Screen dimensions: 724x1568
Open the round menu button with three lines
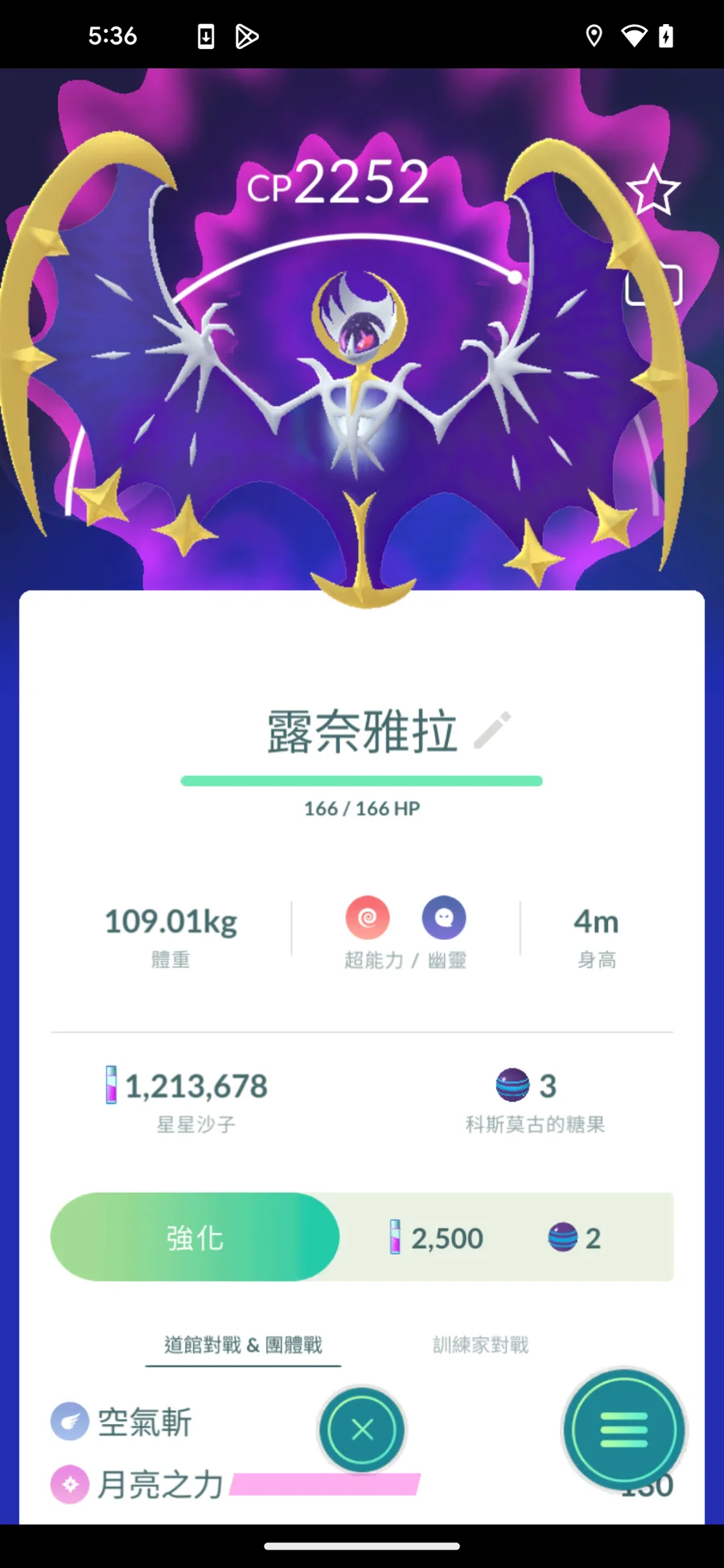(x=623, y=1430)
